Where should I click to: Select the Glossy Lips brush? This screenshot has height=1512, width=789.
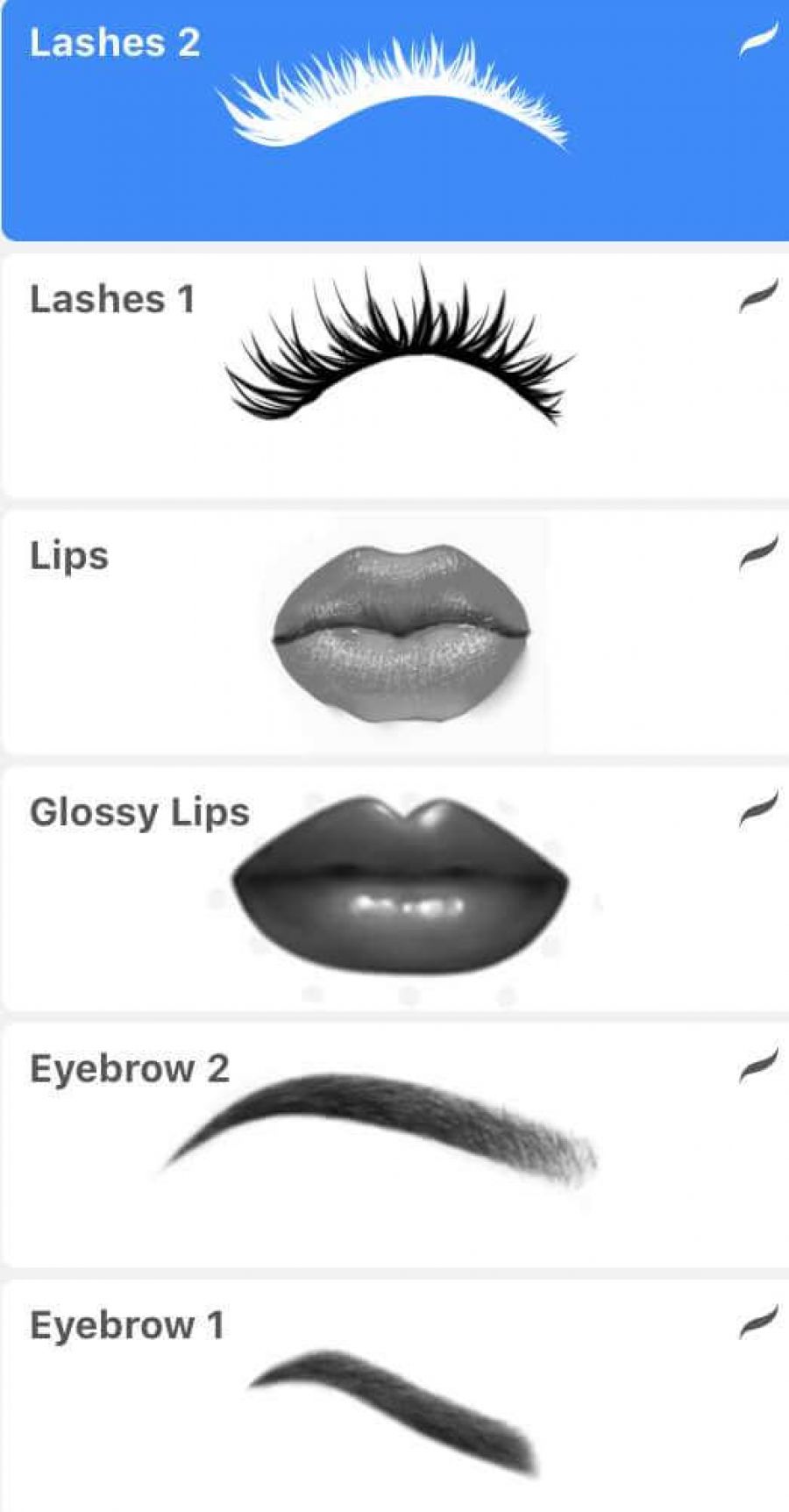pyautogui.click(x=394, y=888)
